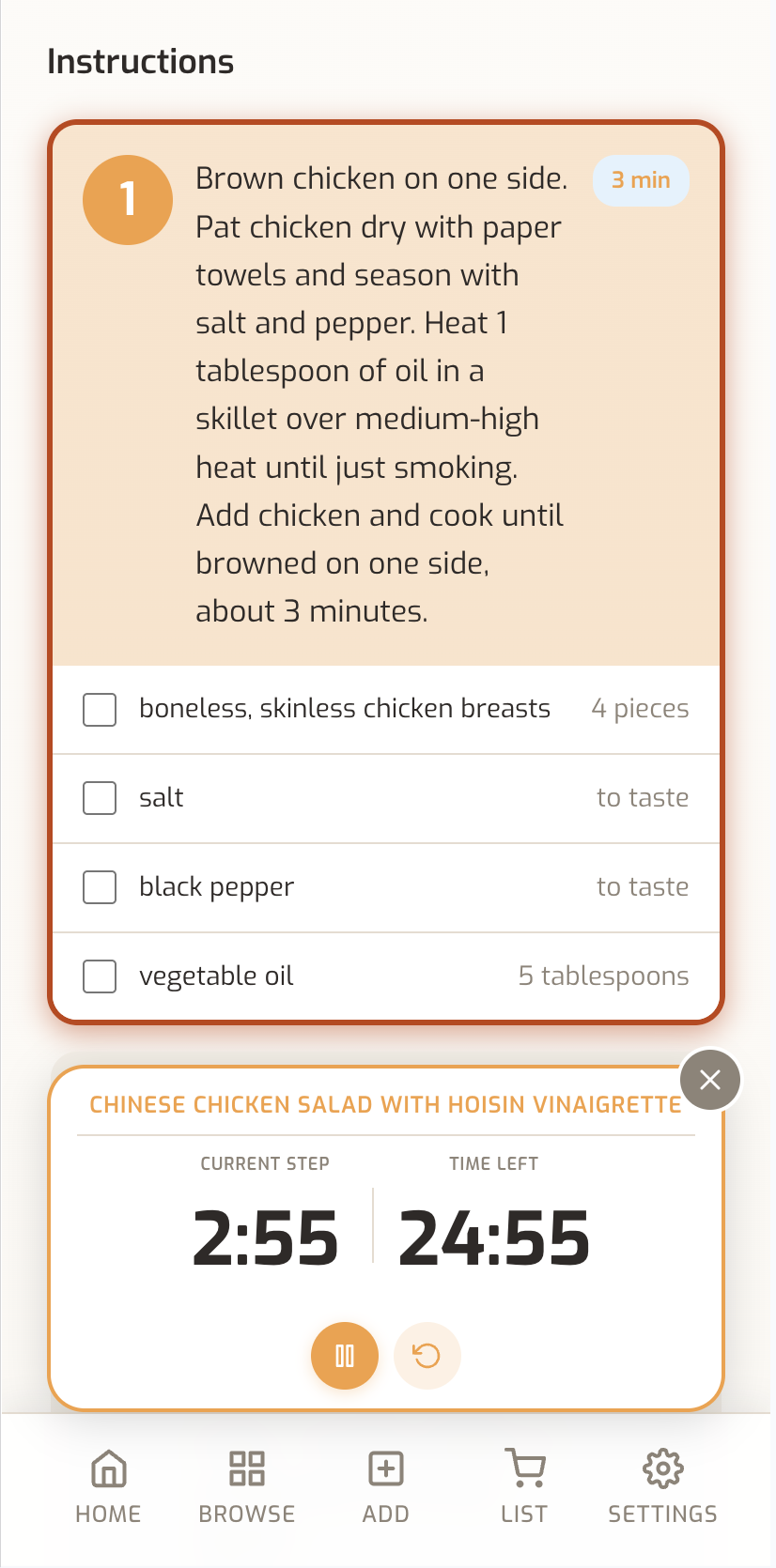The image size is (776, 1568).
Task: Tap the Current Step 2:55 timer
Action: pyautogui.click(x=266, y=1237)
